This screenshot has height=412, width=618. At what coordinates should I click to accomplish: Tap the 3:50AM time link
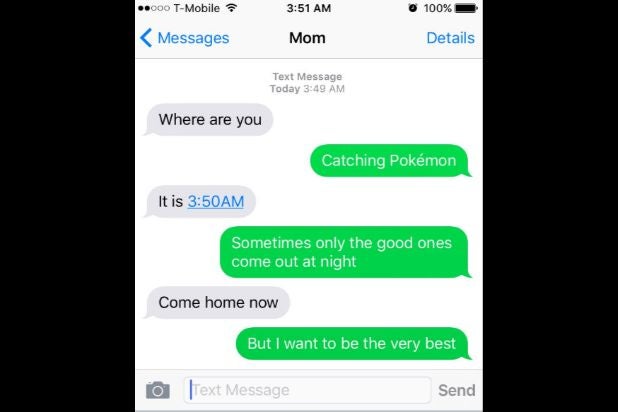click(215, 202)
